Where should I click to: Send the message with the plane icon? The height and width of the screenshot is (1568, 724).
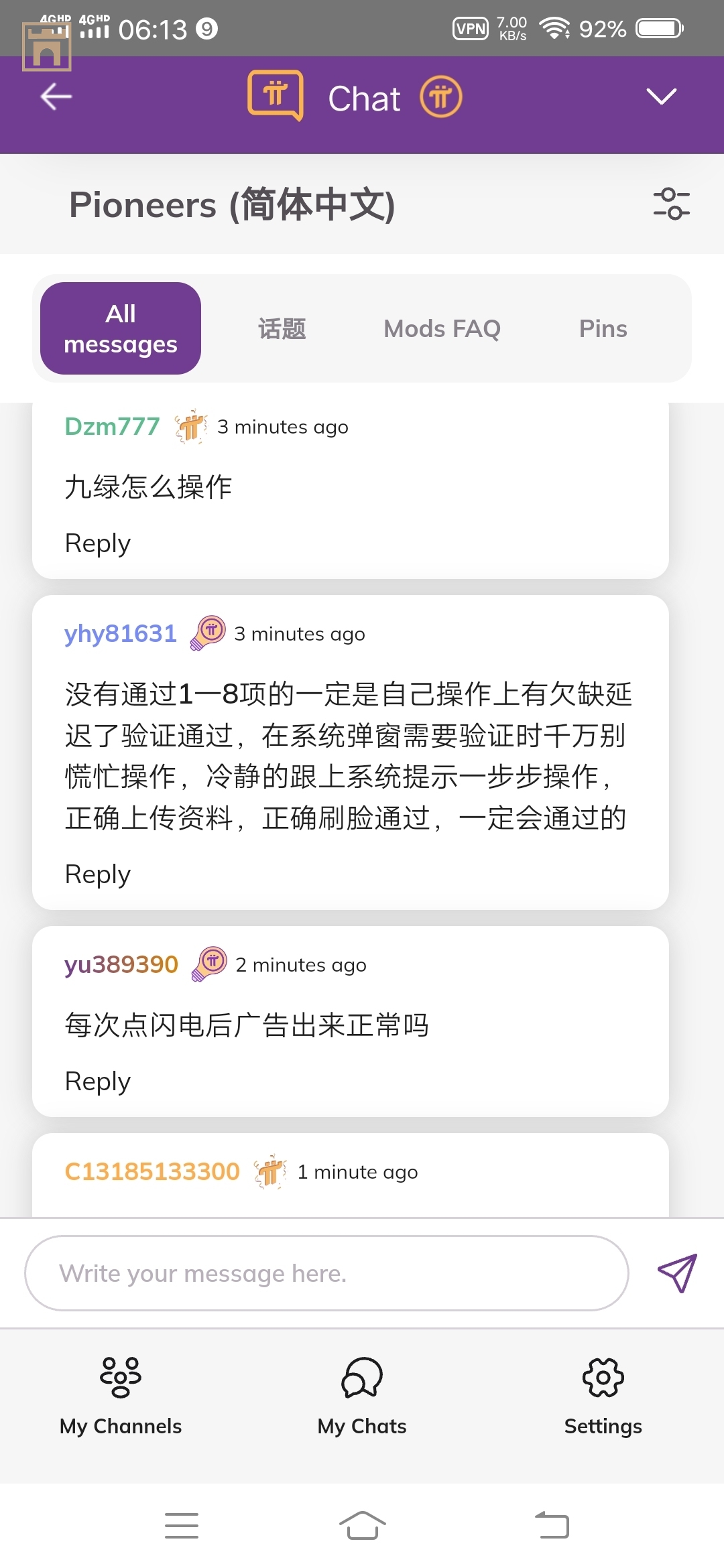click(677, 1272)
